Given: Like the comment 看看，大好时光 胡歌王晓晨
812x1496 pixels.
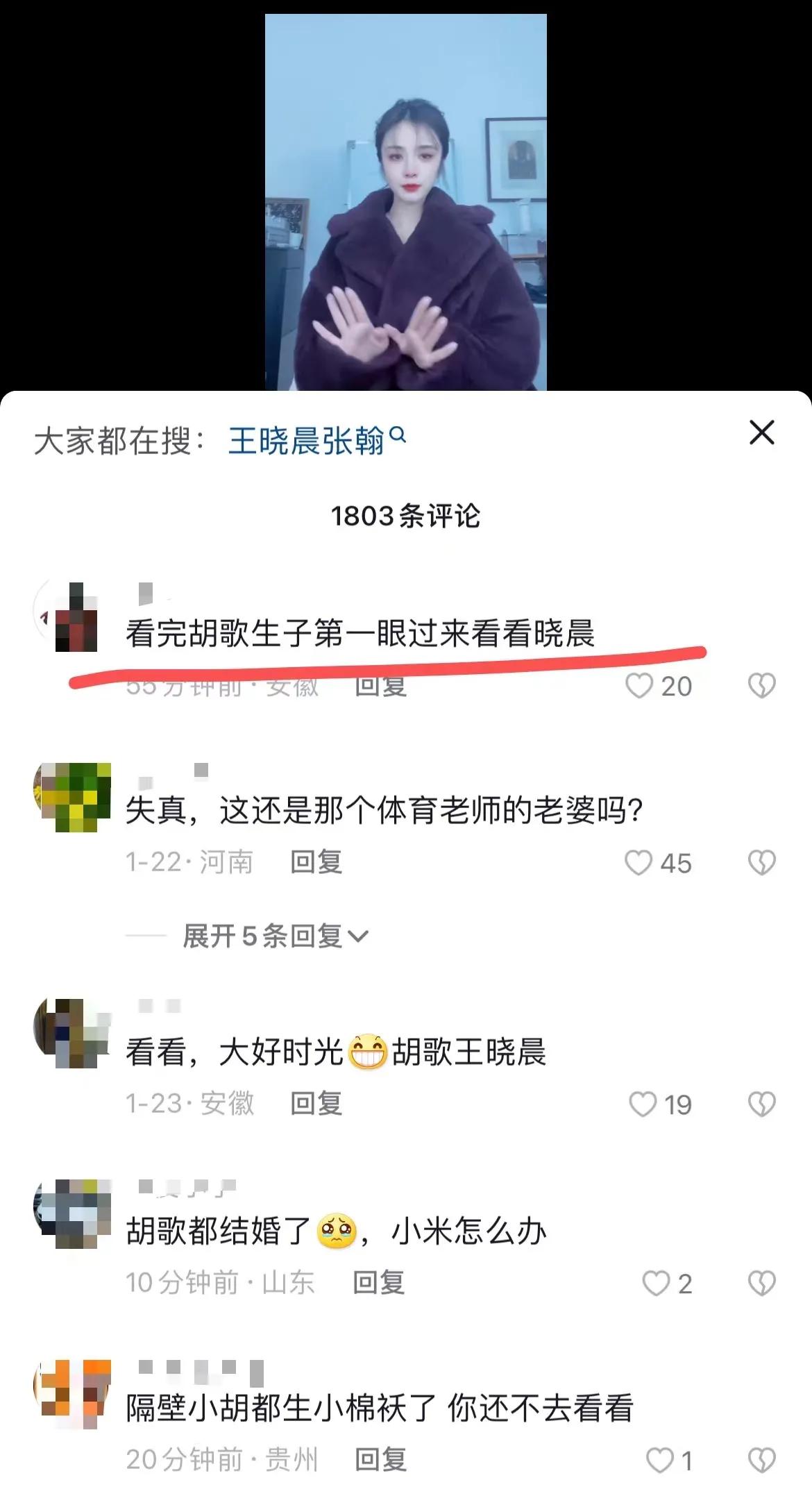Looking at the screenshot, I should click(x=642, y=1104).
